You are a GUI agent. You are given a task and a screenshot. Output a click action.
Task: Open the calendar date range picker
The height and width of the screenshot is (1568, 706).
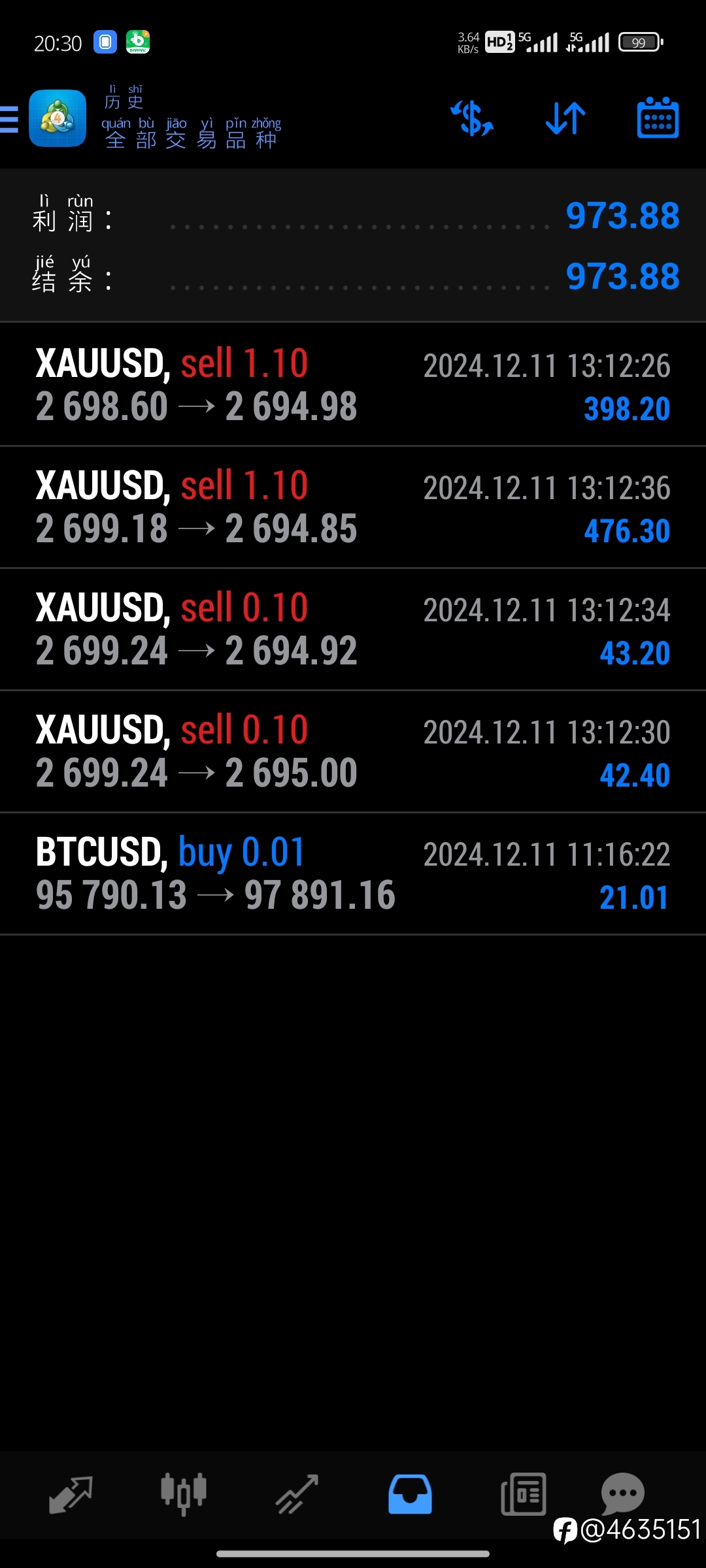tap(658, 118)
